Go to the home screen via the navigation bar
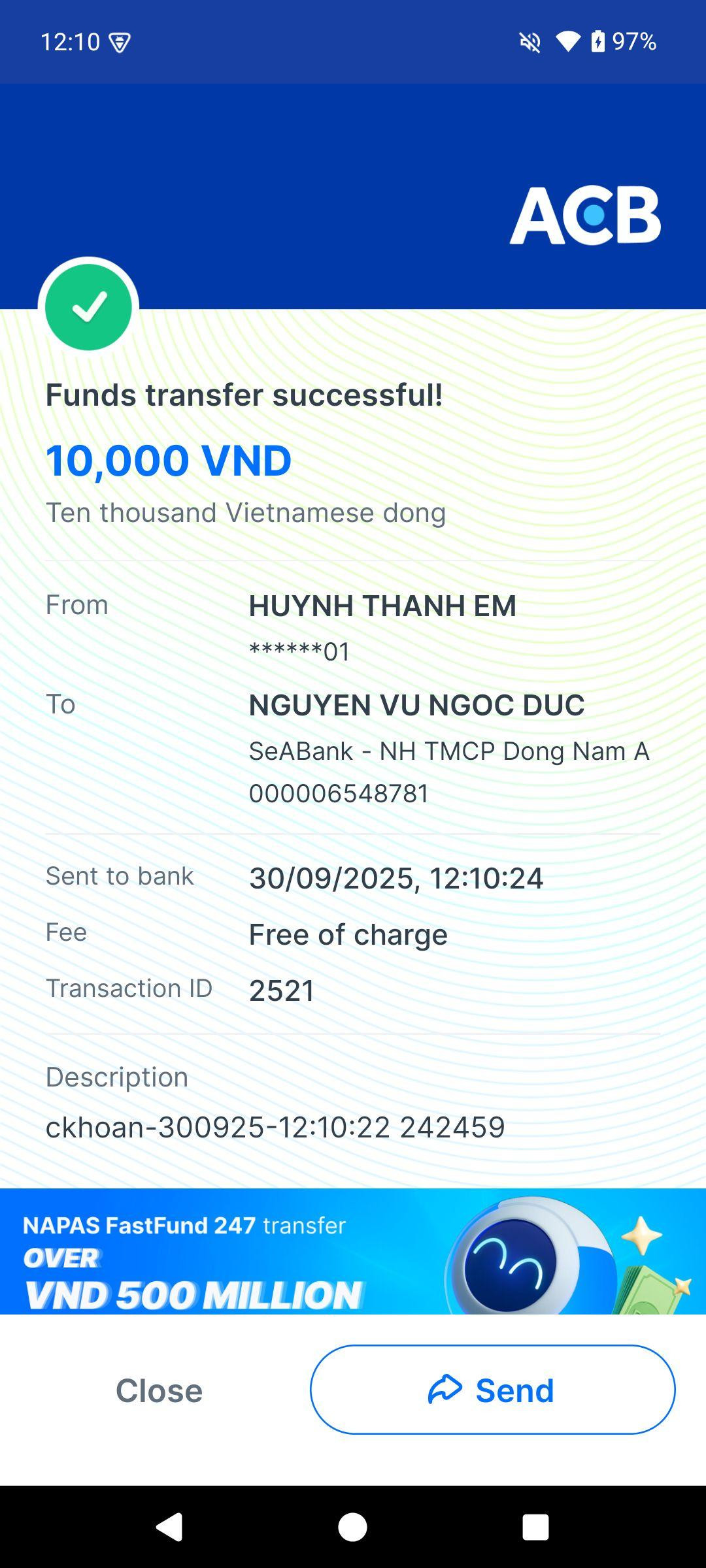The height and width of the screenshot is (1568, 706). [352, 1527]
